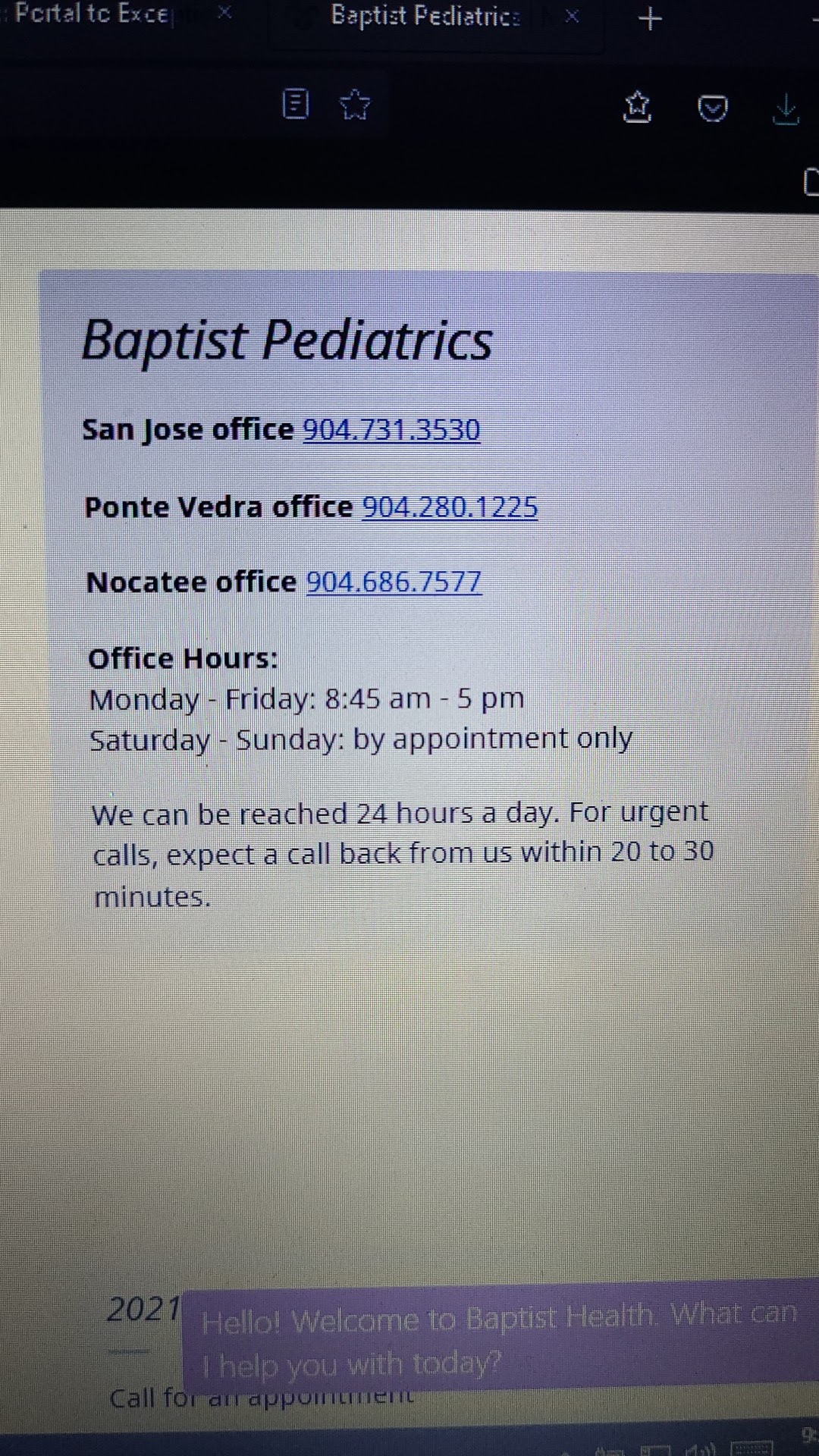This screenshot has width=819, height=1456.
Task: Save page to Pocket
Action: [712, 108]
